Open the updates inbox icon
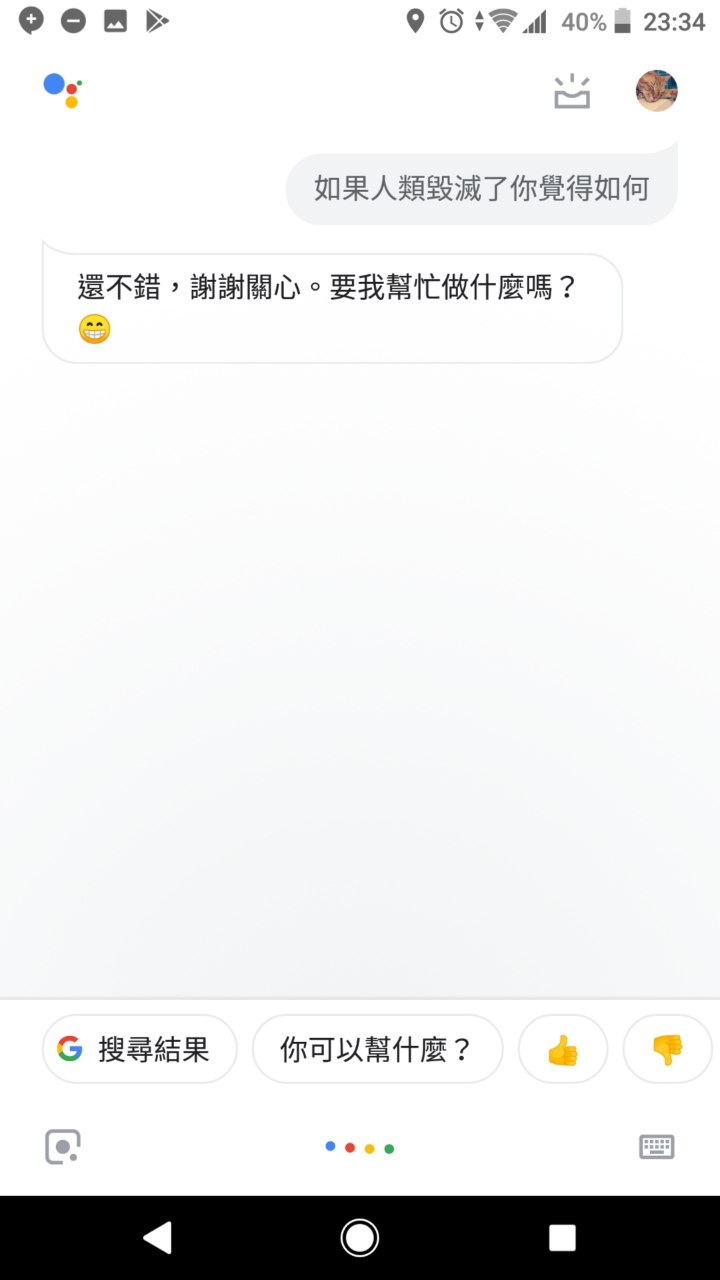720x1280 pixels. (x=572, y=92)
